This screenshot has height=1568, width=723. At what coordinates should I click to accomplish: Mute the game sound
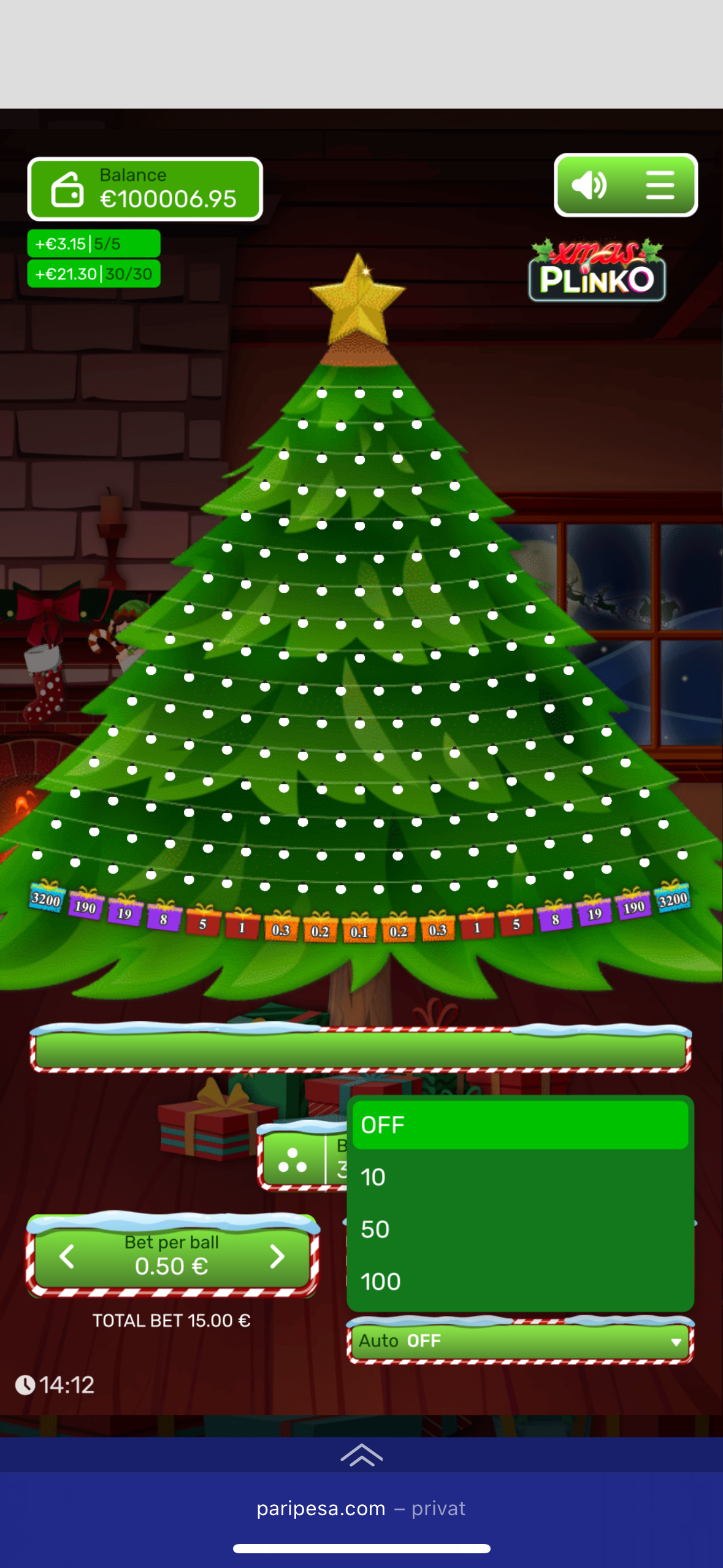pos(589,185)
